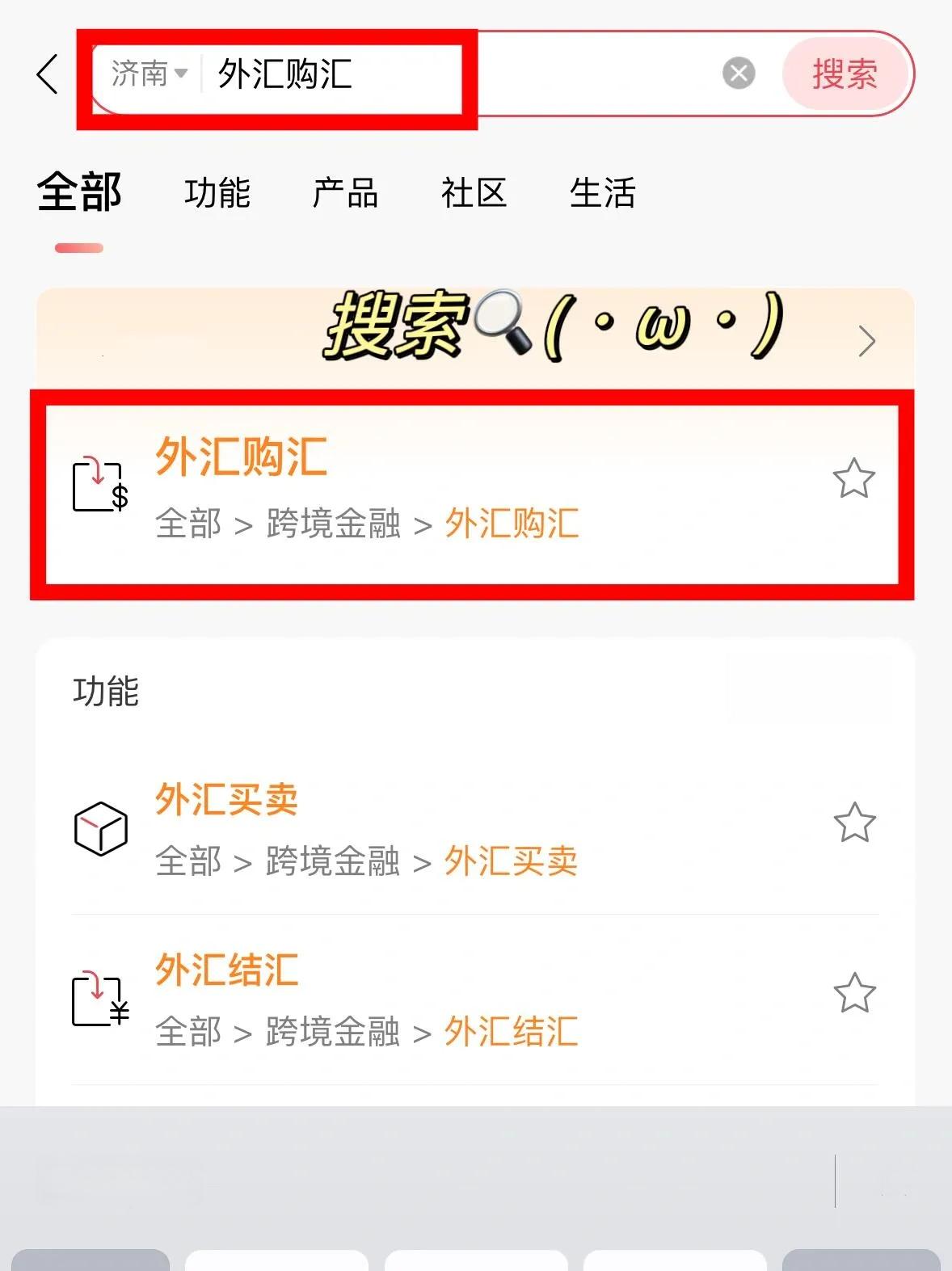This screenshot has height=1271, width=952.
Task: Tap the dollar exchange icon beside 外汇购汇
Action: pos(99,486)
